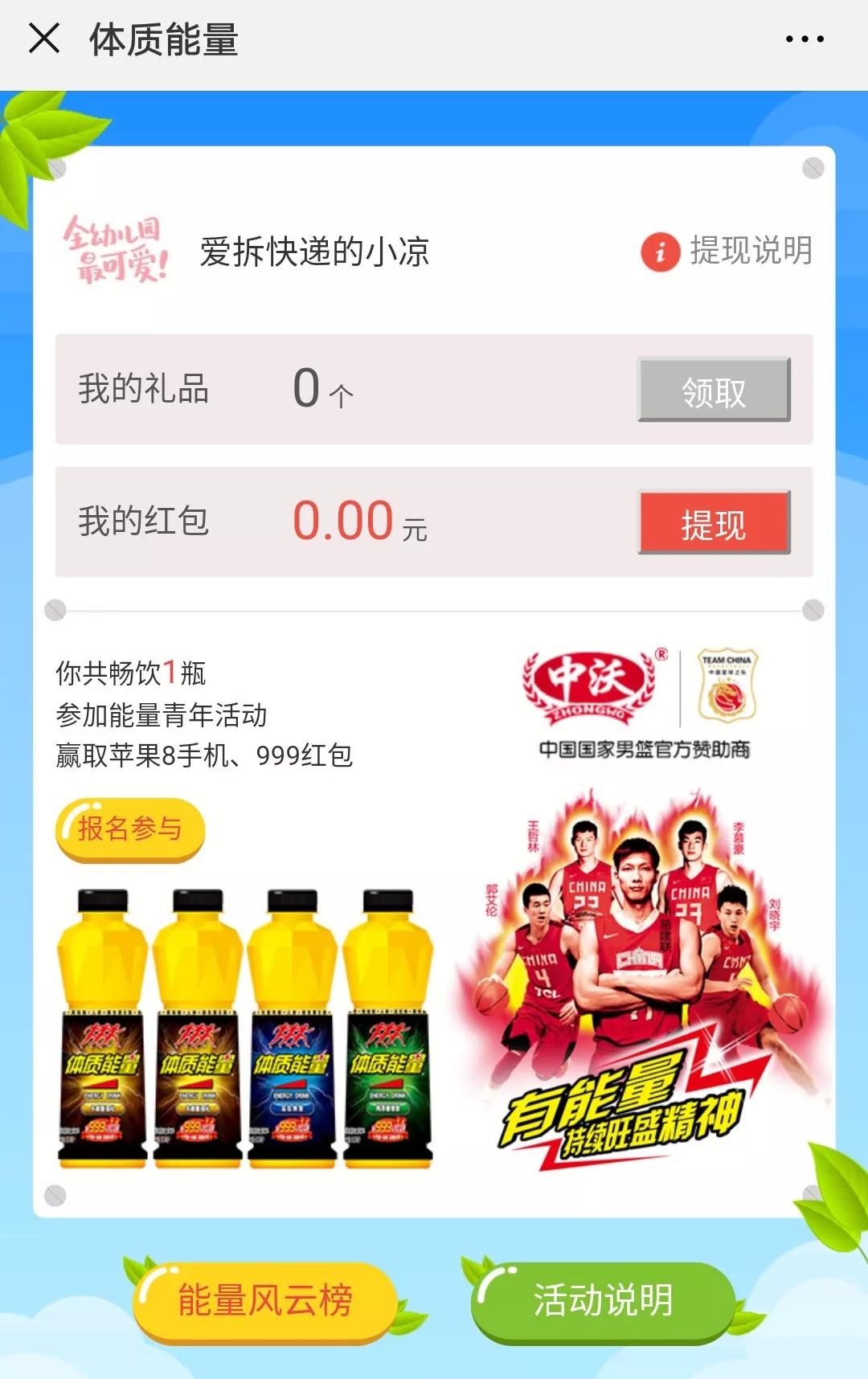View 活动说明 activity rules
868x1379 pixels.
[603, 1299]
